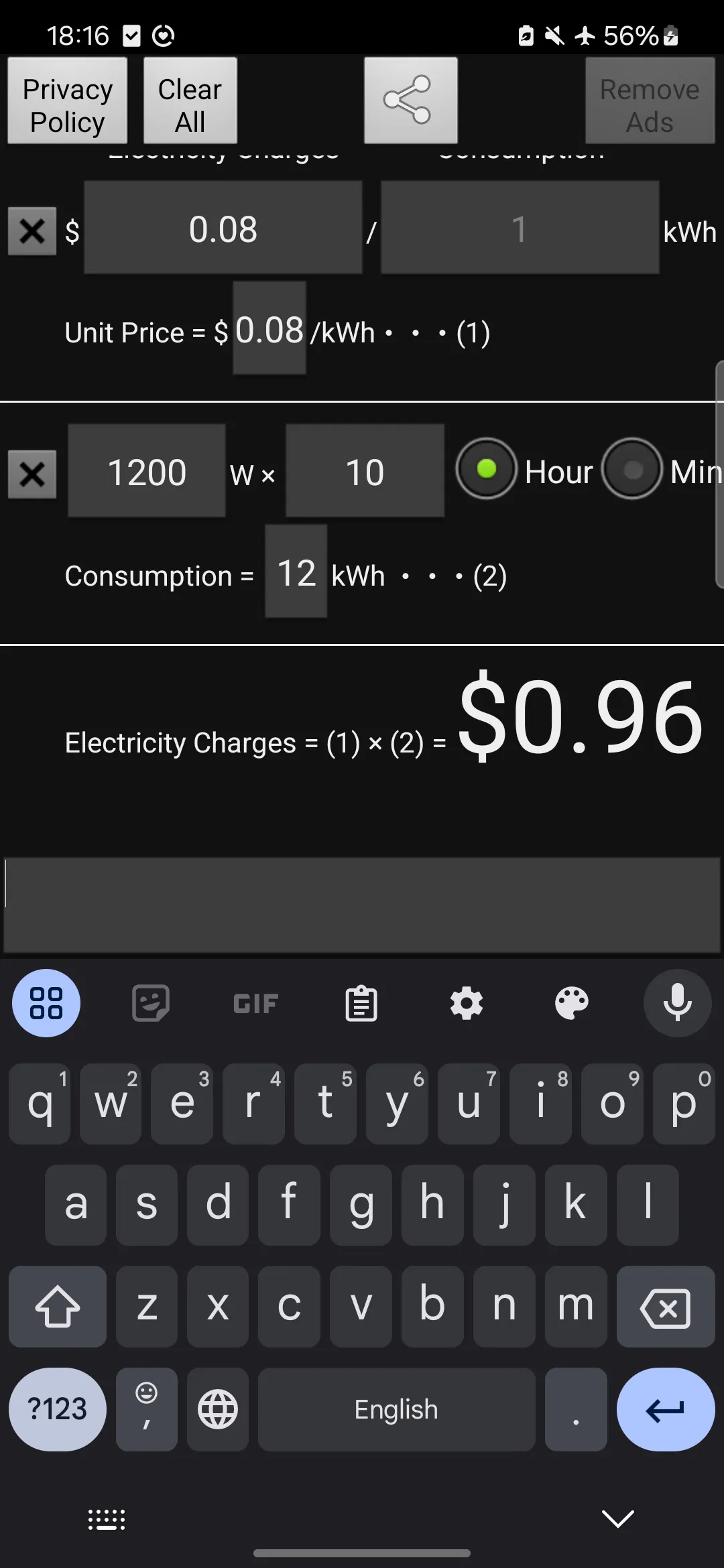Image resolution: width=724 pixels, height=1568 pixels.
Task: Edit the 1200 watt field
Action: (x=147, y=471)
